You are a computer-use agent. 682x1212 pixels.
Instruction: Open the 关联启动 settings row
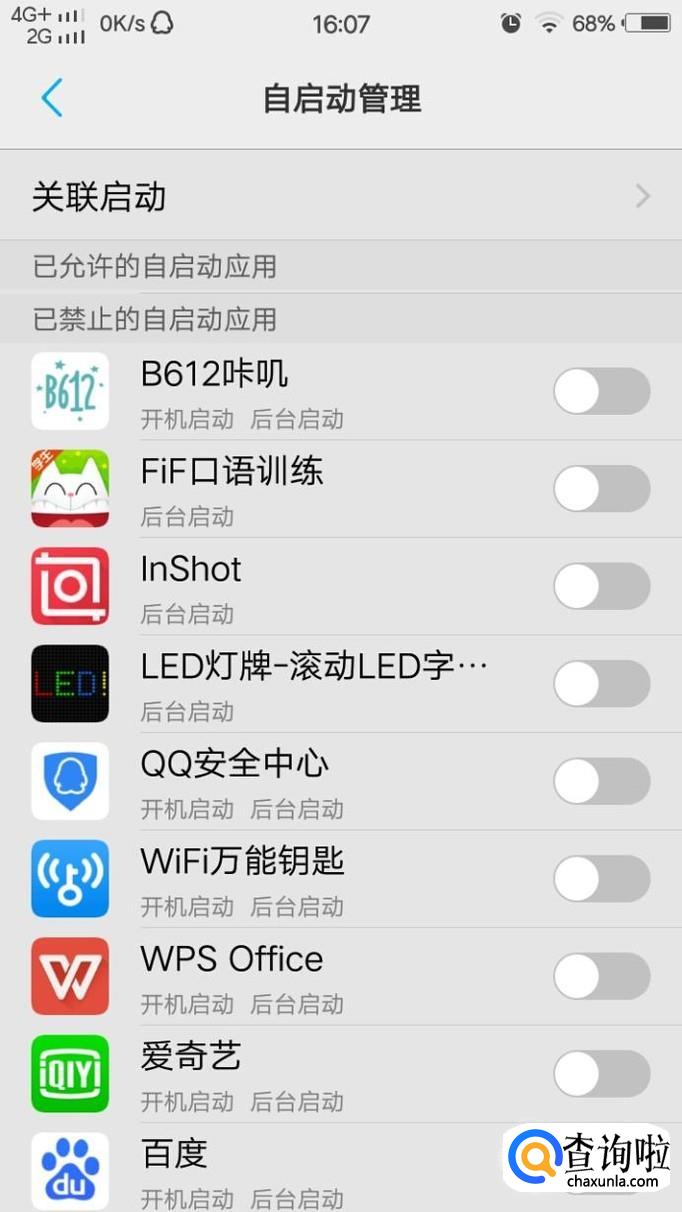tap(340, 196)
